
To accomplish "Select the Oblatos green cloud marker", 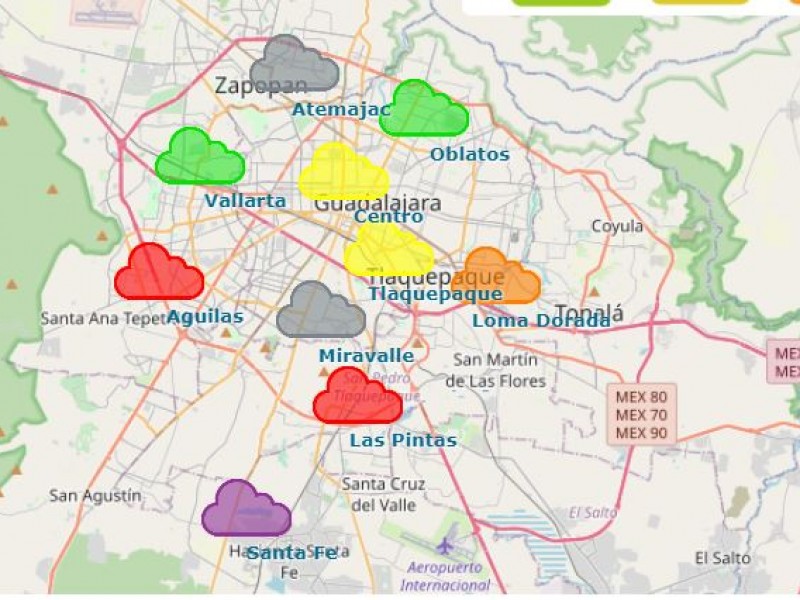I will pyautogui.click(x=424, y=111).
